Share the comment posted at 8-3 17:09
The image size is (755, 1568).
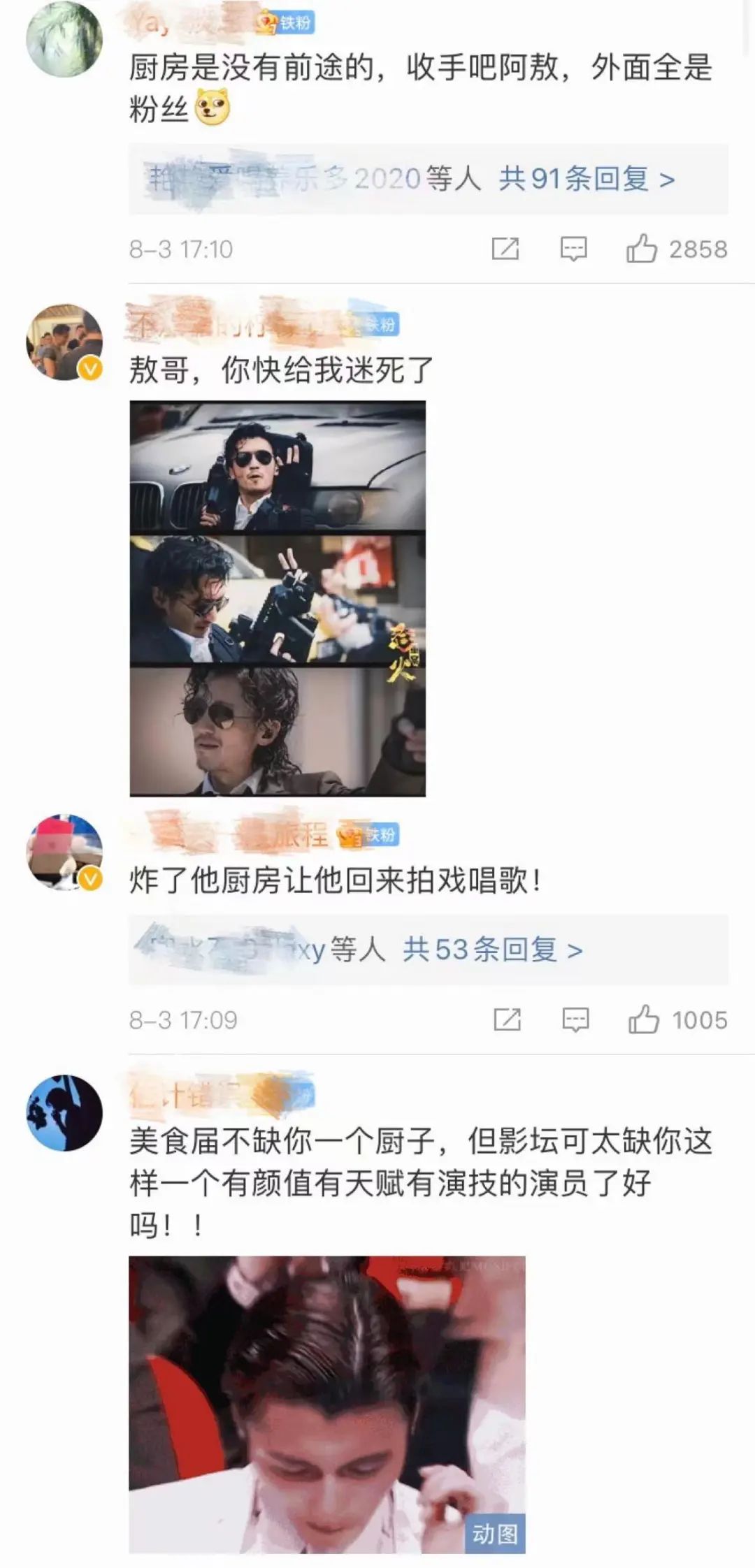click(507, 1019)
